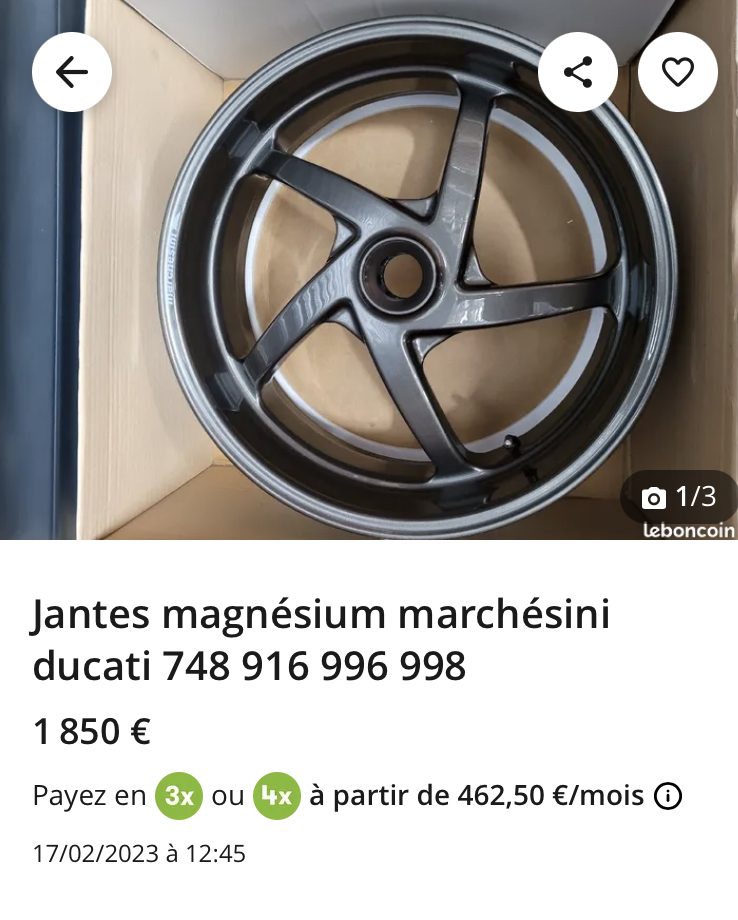Open the info icon for installment payment
The image size is (738, 920).
(x=668, y=796)
